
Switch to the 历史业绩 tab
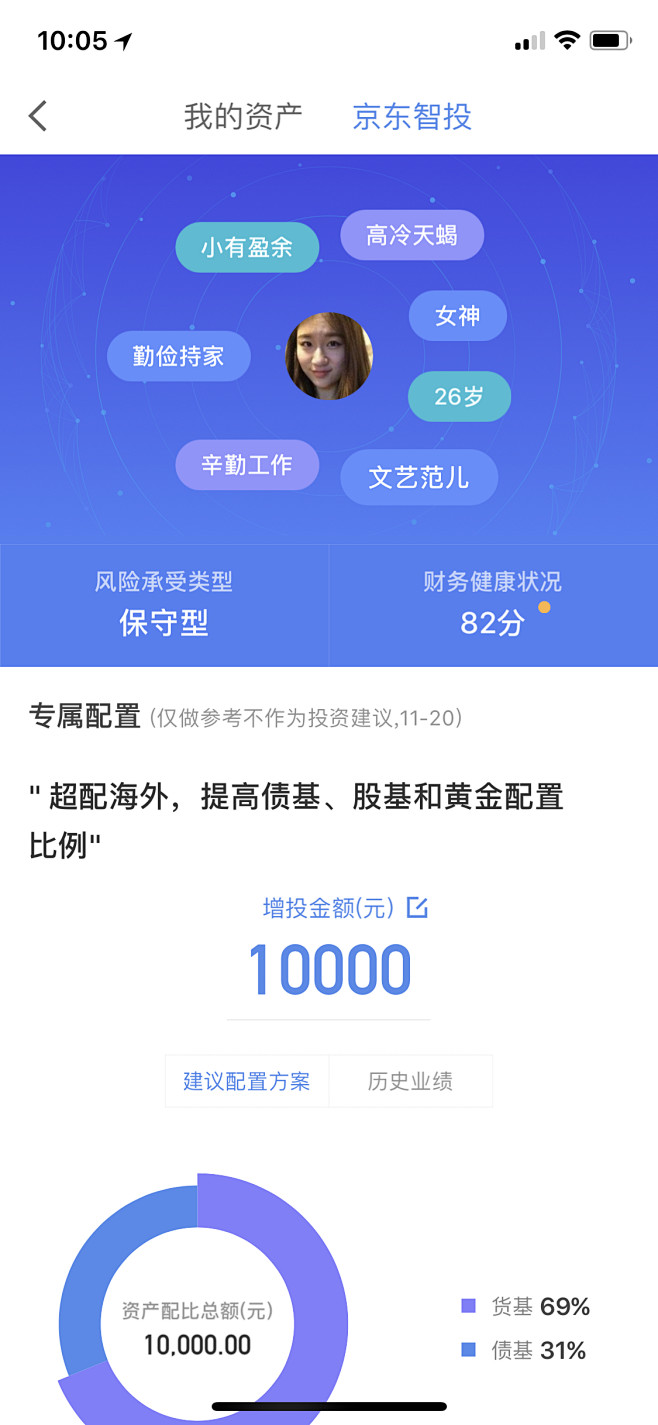pyautogui.click(x=410, y=1081)
